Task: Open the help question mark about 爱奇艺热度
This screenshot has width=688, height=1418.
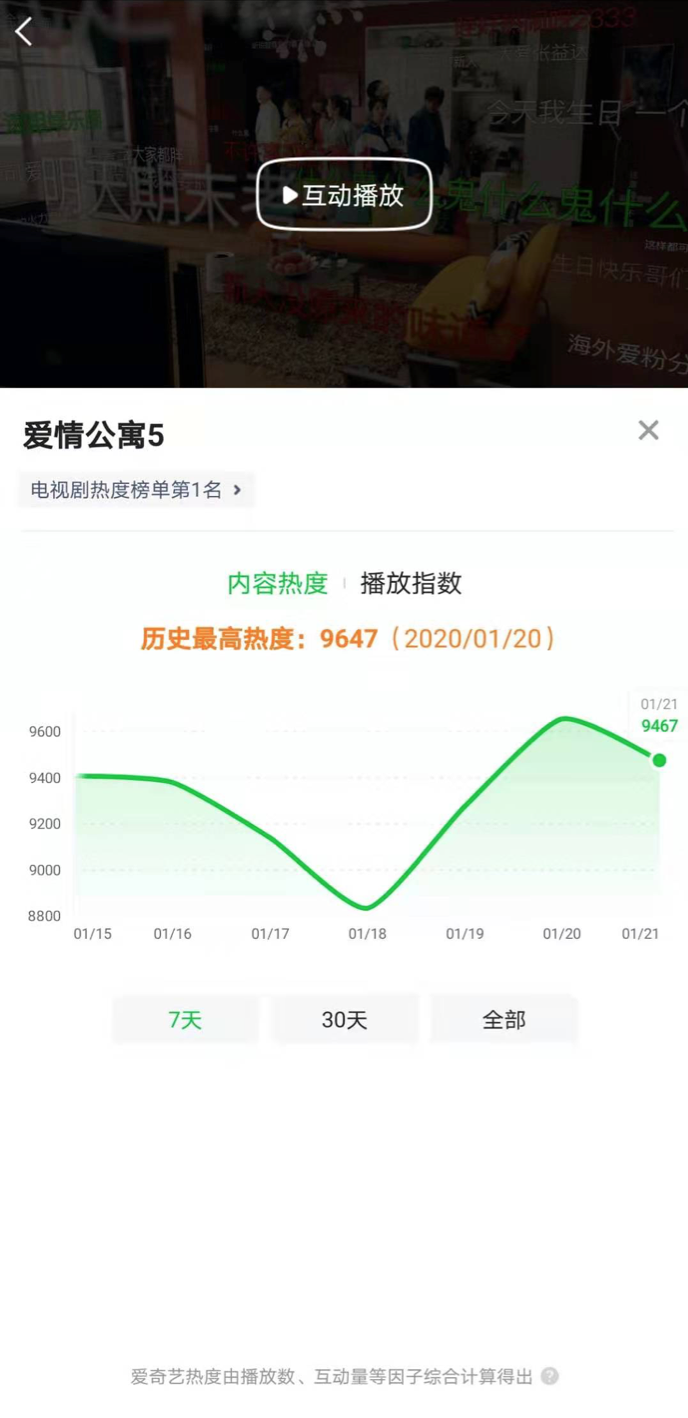Action: (549, 1377)
